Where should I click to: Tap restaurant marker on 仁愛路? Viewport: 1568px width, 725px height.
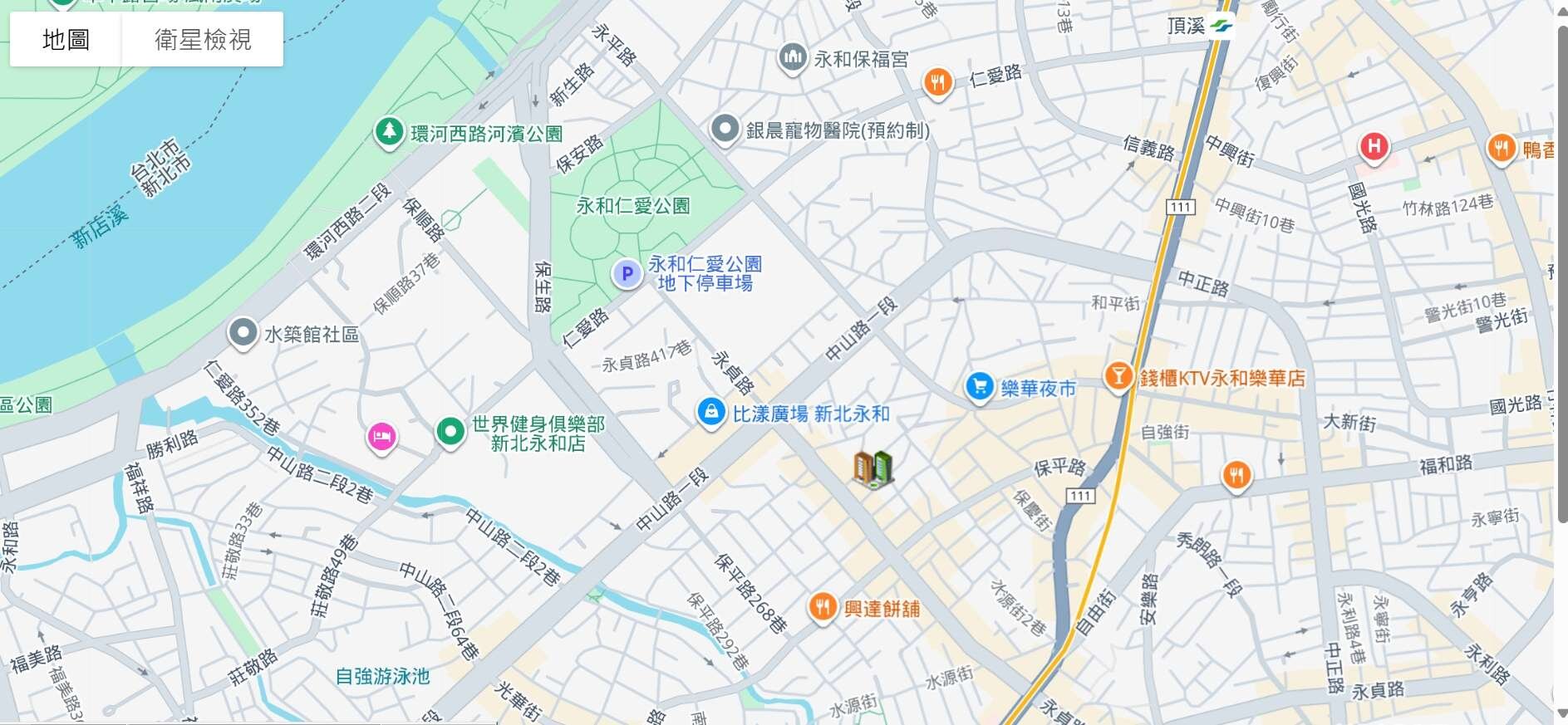[x=937, y=81]
